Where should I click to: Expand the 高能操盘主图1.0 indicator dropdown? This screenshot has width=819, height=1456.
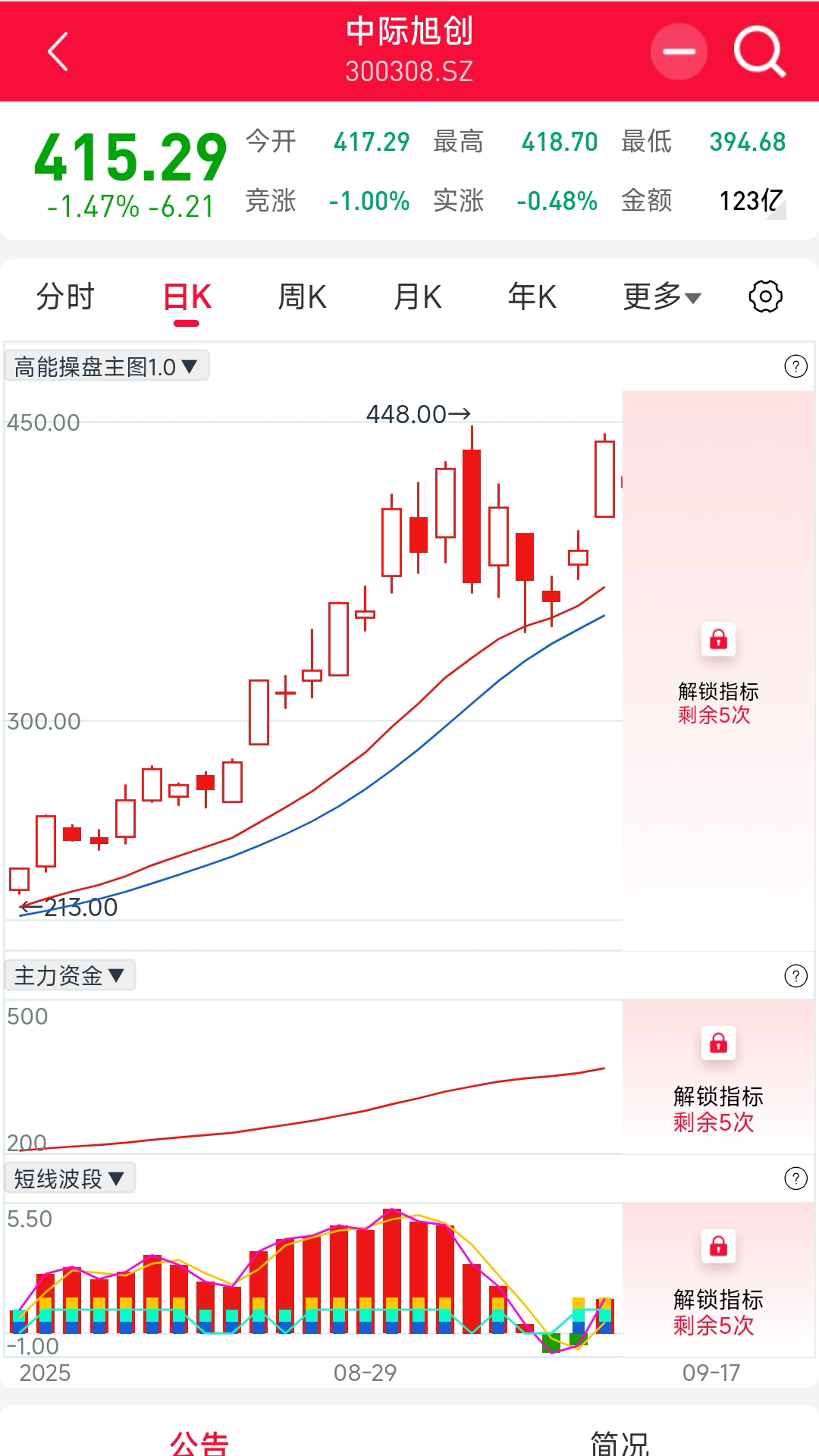(106, 365)
